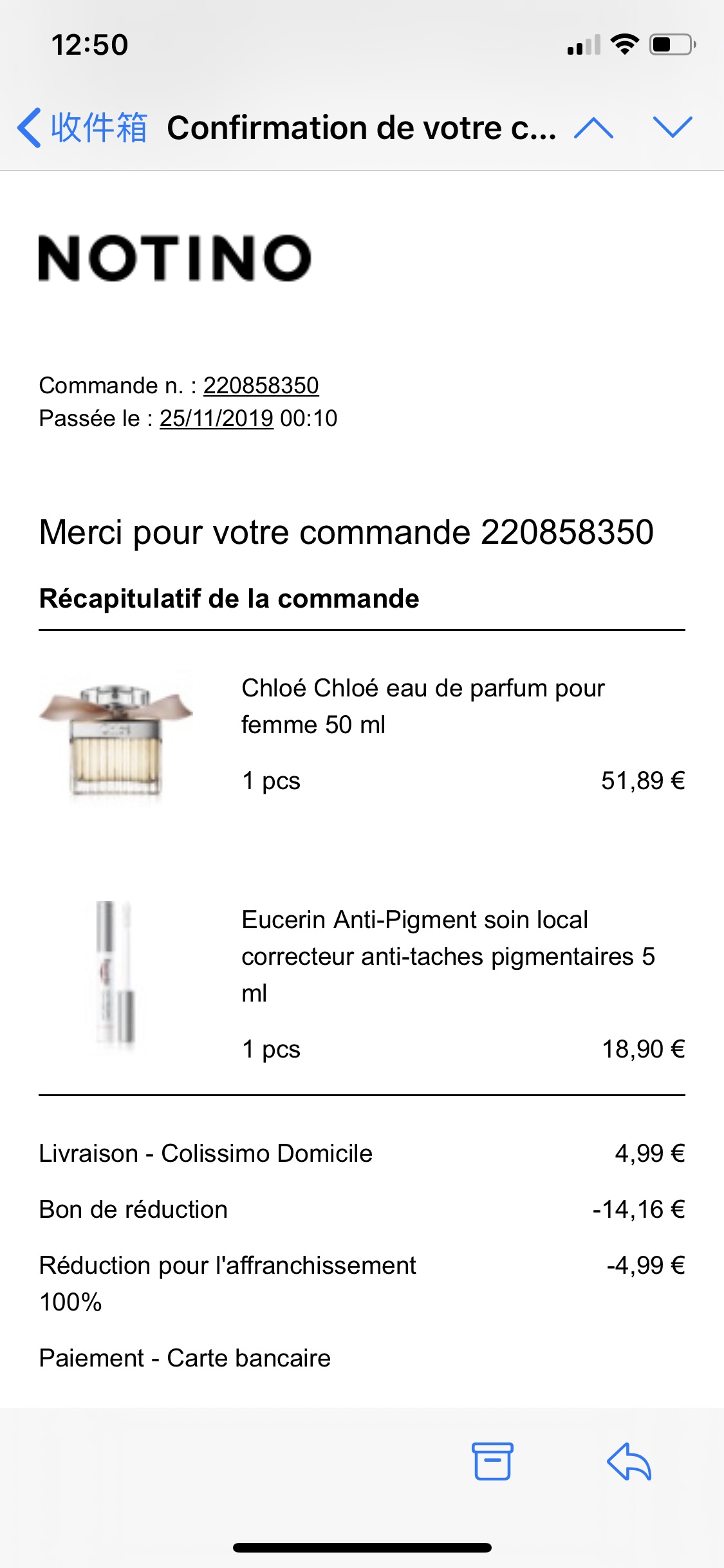Open order number 220858350 link
724x1568 pixels.
(261, 386)
